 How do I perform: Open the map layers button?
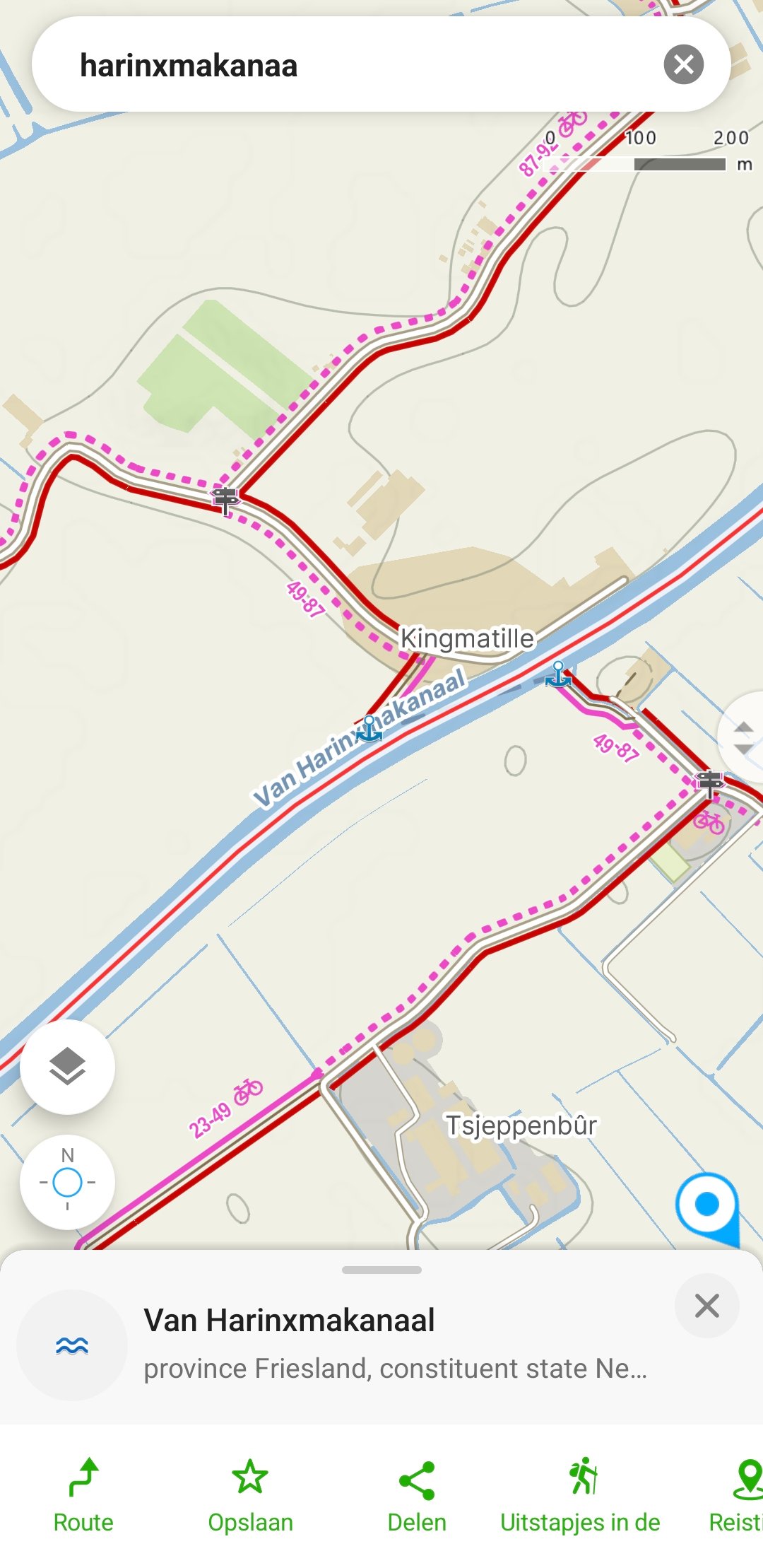pos(68,1067)
